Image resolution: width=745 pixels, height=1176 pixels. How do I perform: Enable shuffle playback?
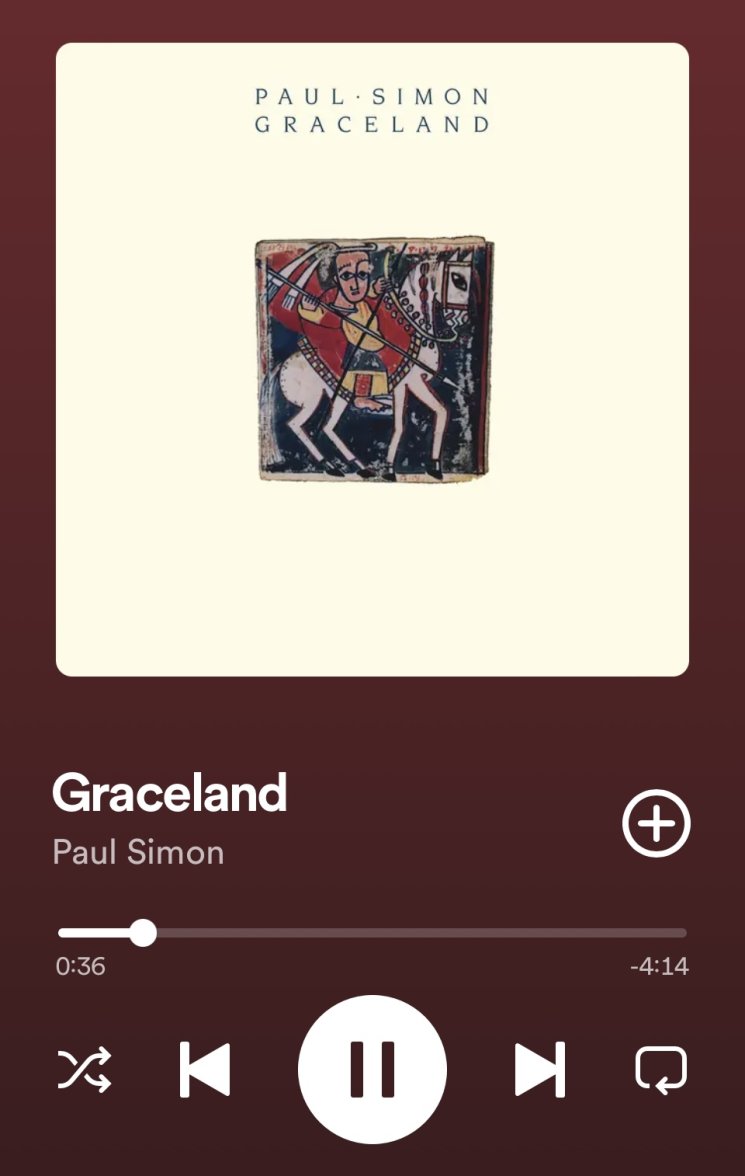tap(84, 1069)
